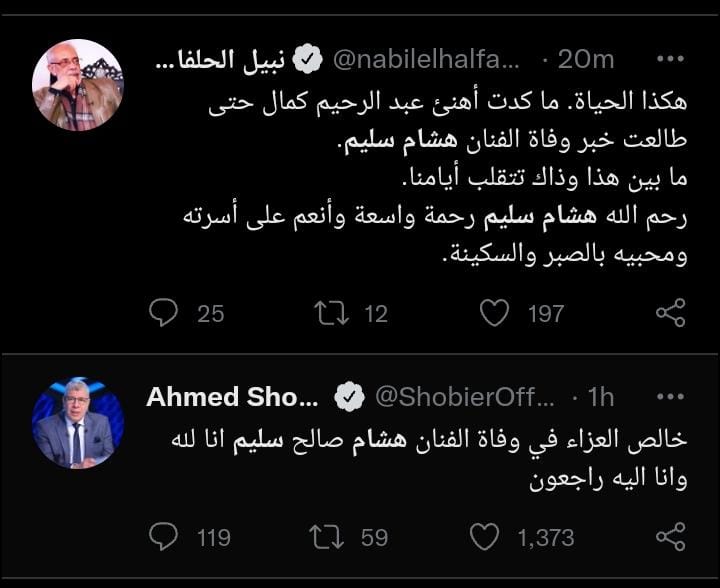Viewport: 720px width, 588px height.
Task: Share Ahmed Shobier's tweet
Action: (x=669, y=538)
